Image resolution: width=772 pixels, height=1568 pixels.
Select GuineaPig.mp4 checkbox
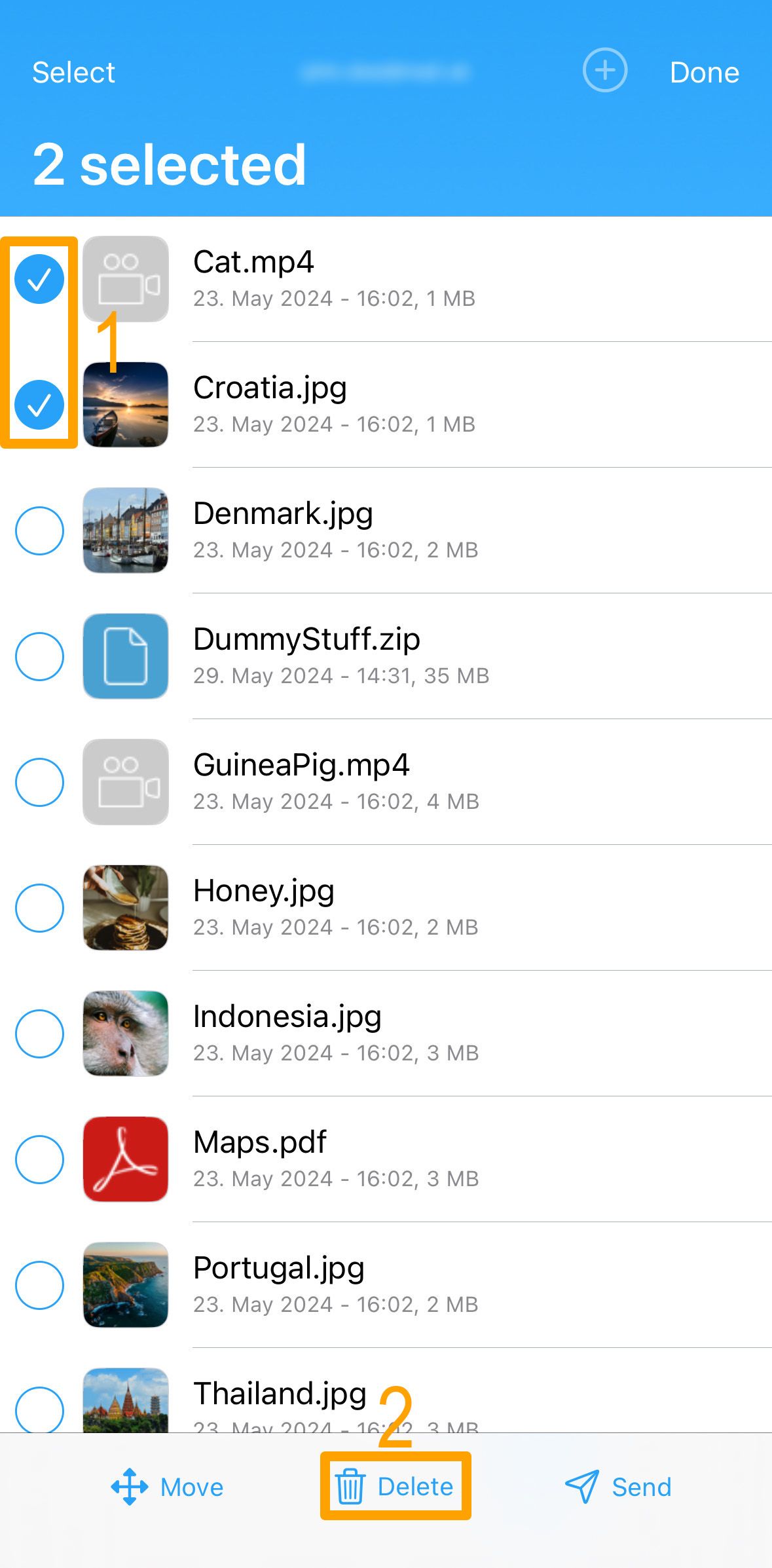point(39,782)
